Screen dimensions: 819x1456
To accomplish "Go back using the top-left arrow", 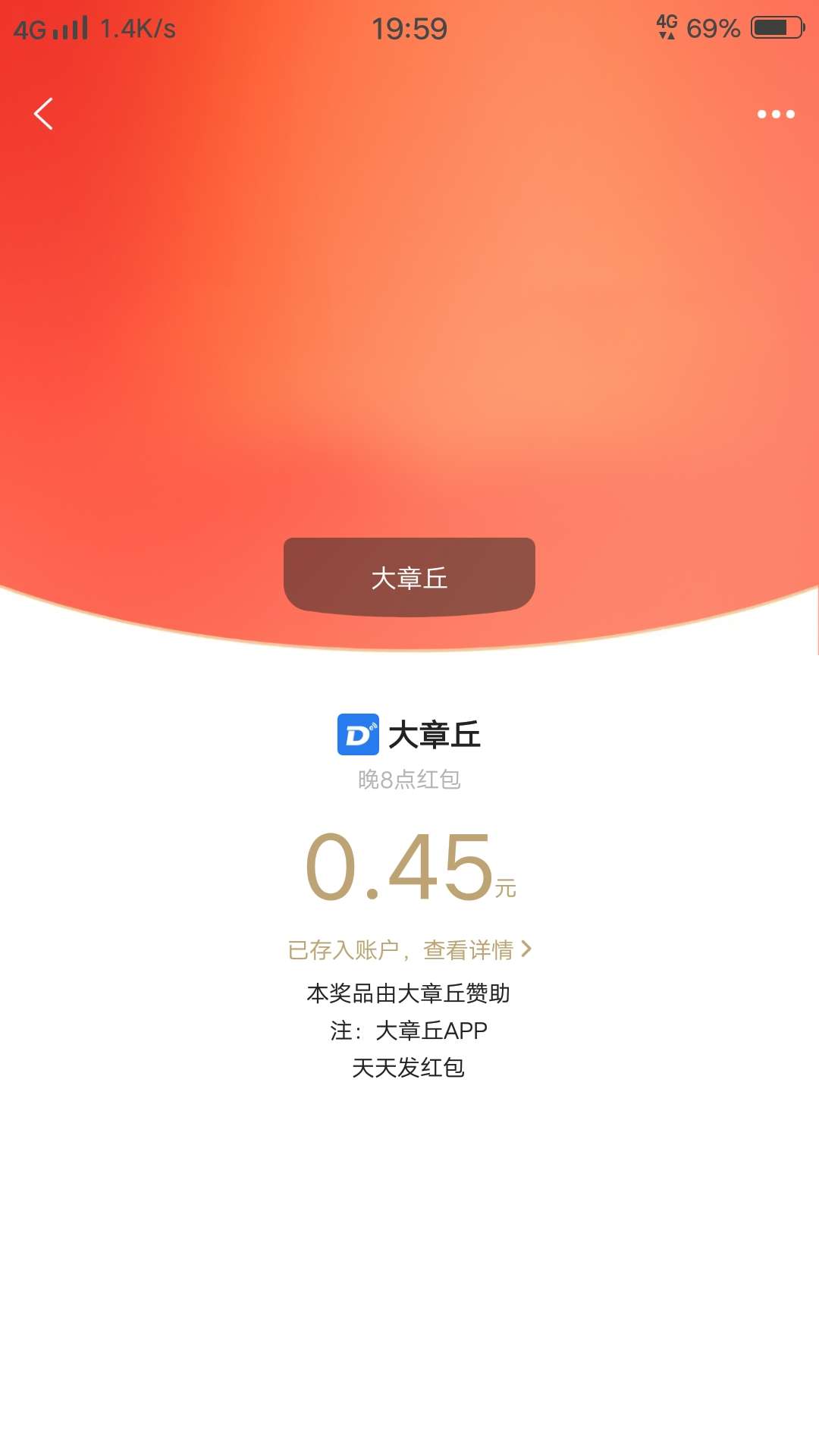I will [43, 114].
